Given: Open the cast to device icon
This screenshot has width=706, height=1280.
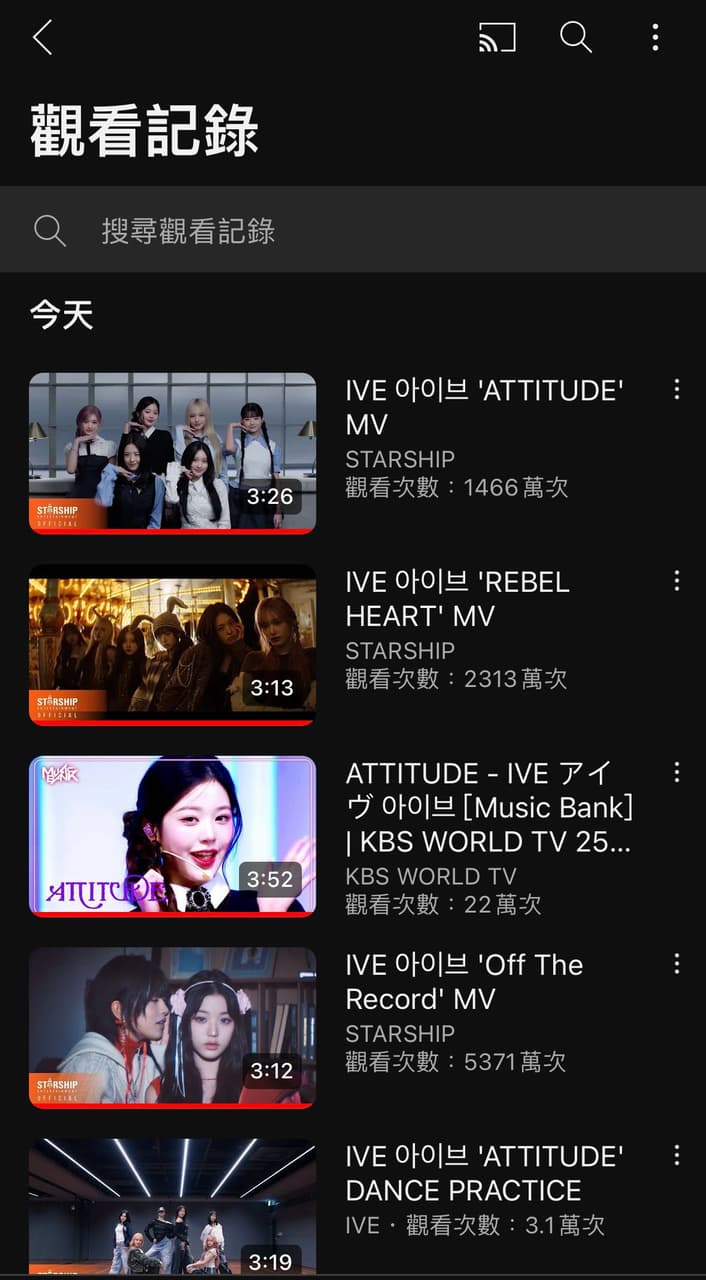Looking at the screenshot, I should point(497,38).
